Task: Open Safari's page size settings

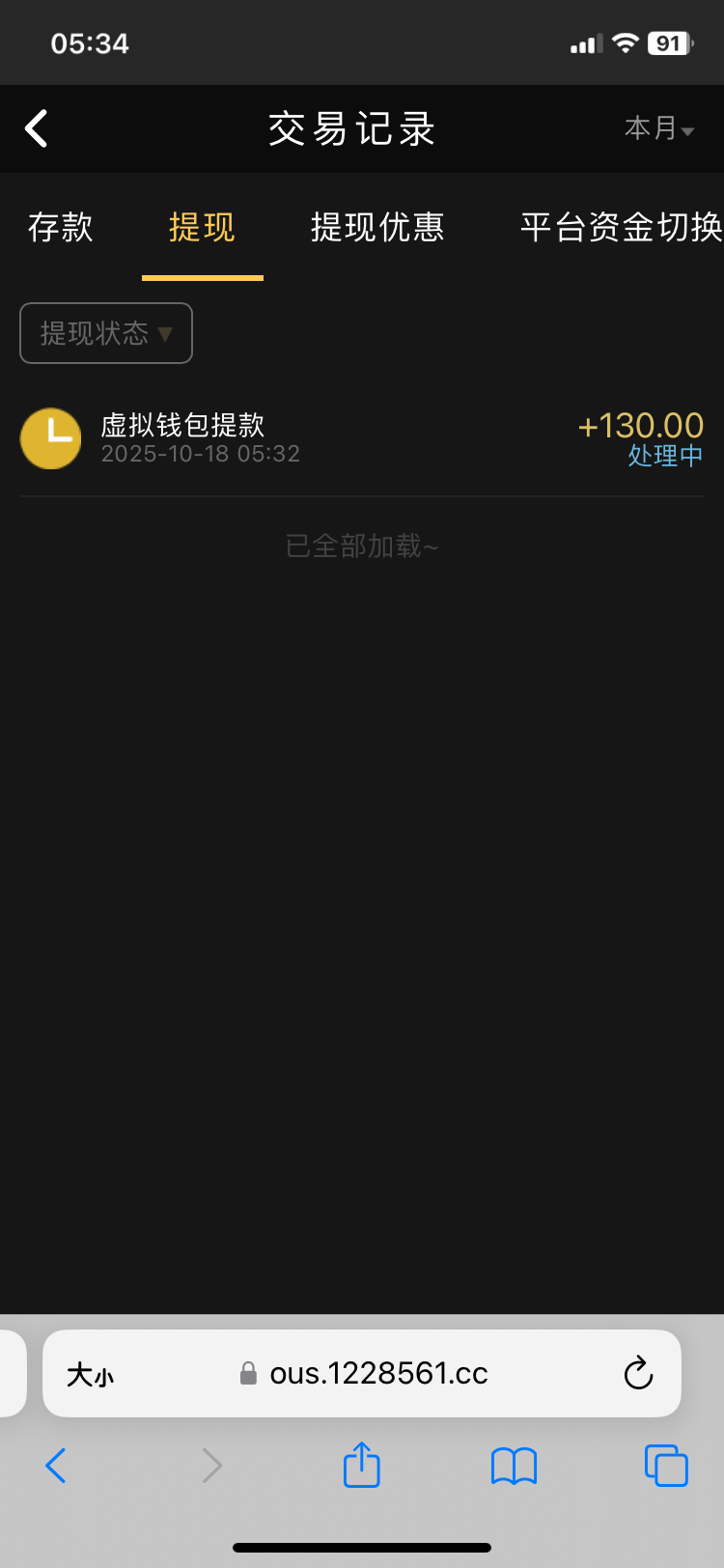Action: click(90, 1374)
